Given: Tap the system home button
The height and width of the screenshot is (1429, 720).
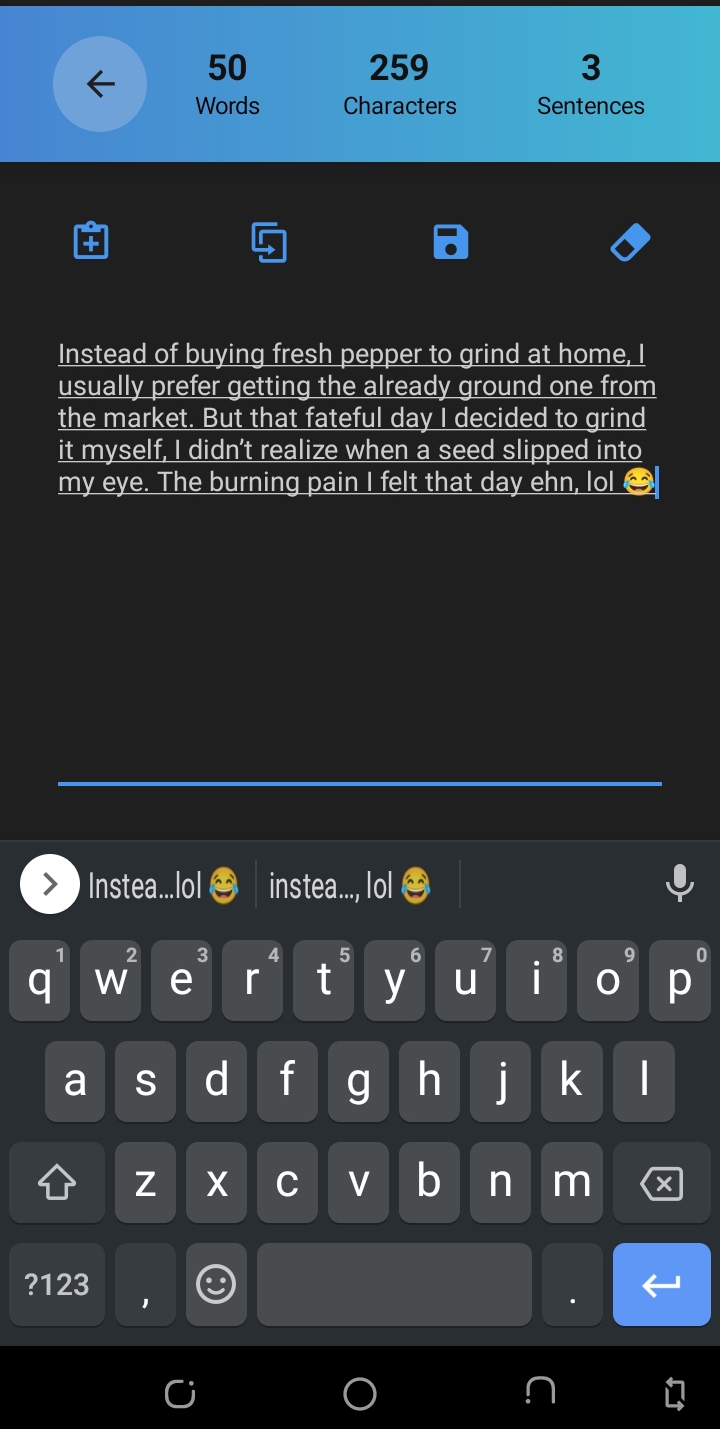Looking at the screenshot, I should tap(360, 1393).
